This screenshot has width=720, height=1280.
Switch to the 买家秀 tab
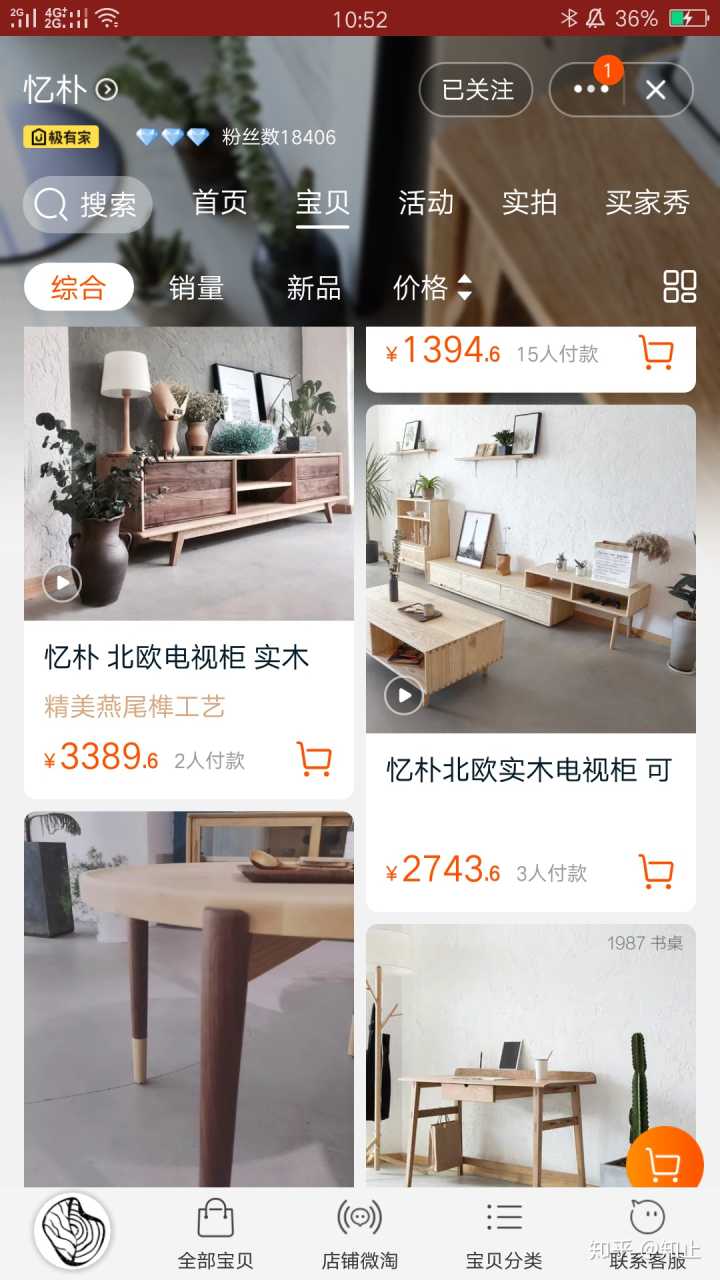tap(647, 203)
